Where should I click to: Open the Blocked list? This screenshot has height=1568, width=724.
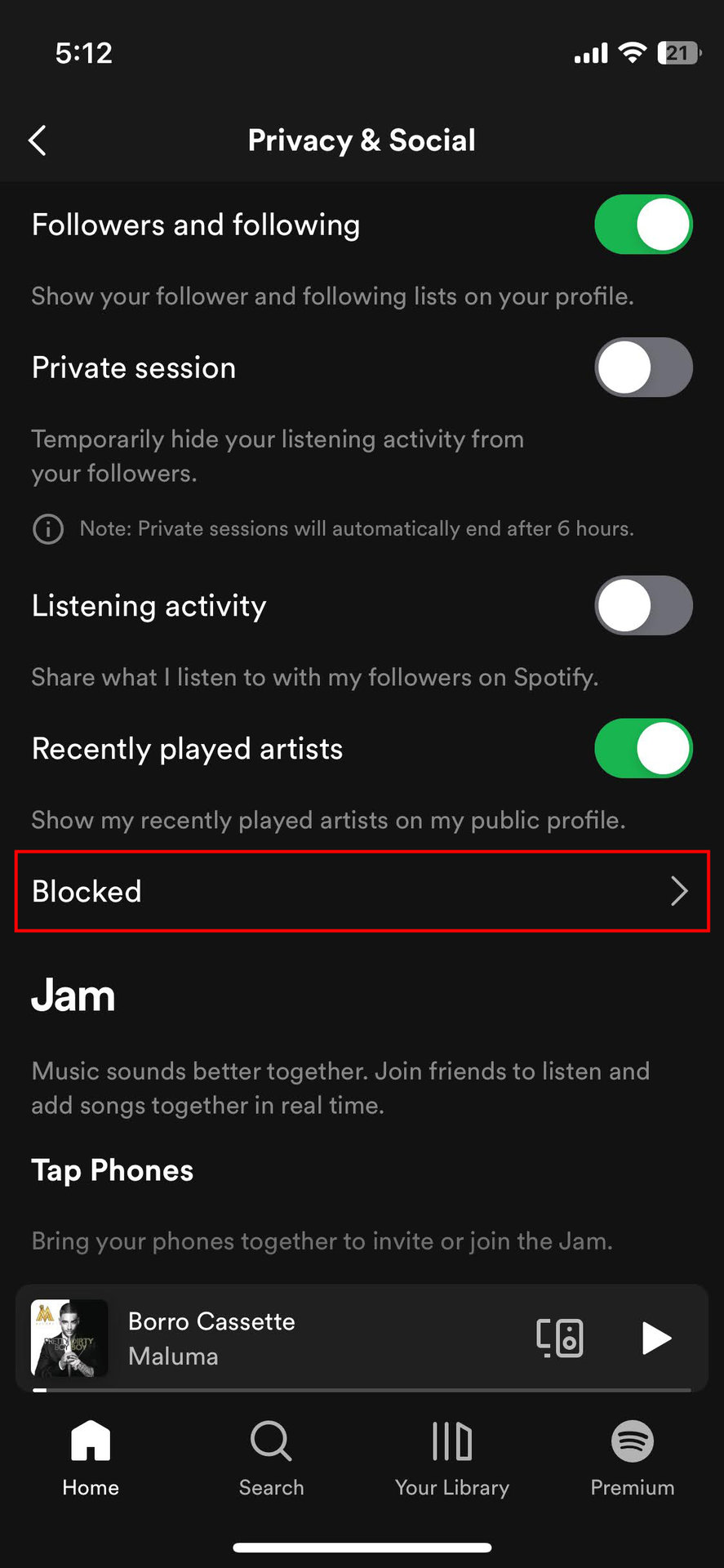point(362,891)
